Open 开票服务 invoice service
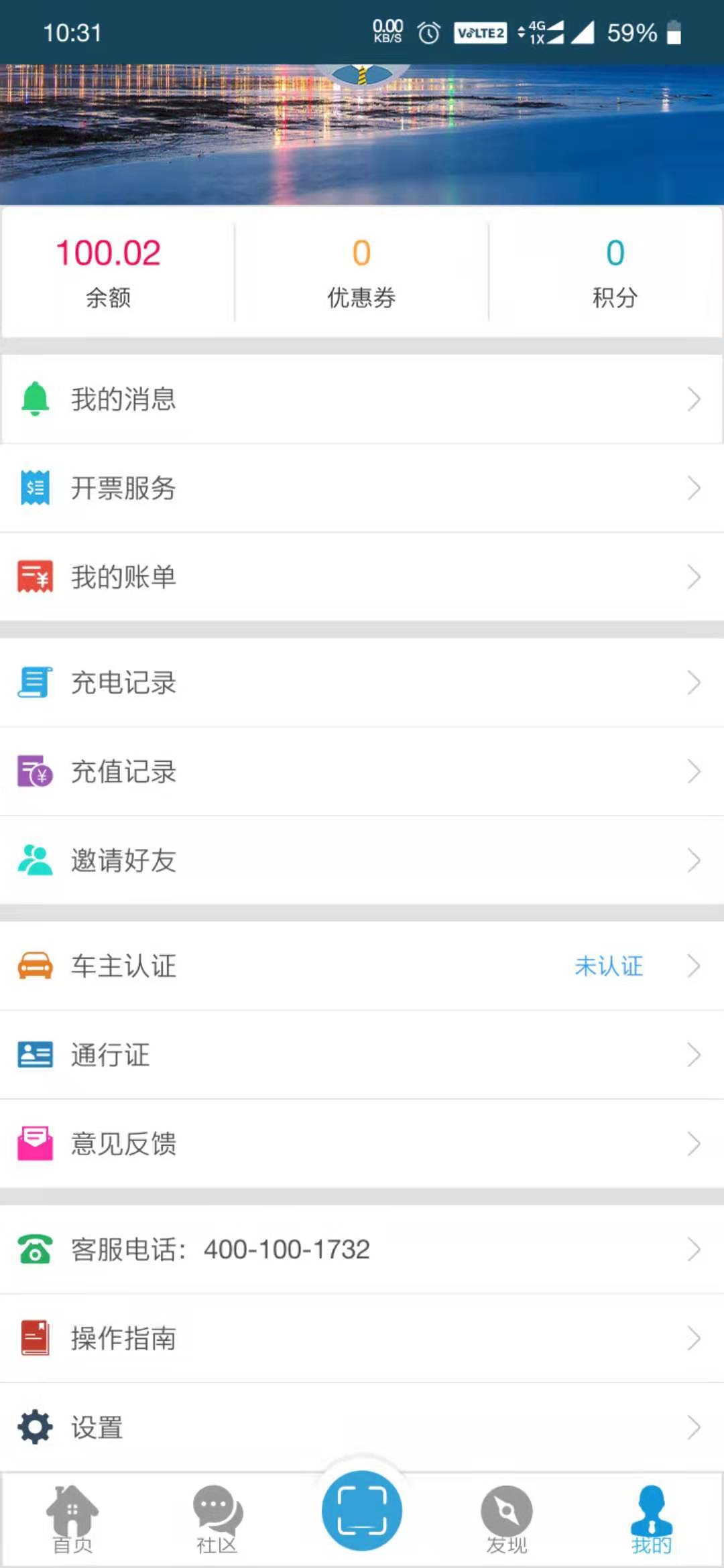This screenshot has height=1568, width=724. tap(362, 488)
